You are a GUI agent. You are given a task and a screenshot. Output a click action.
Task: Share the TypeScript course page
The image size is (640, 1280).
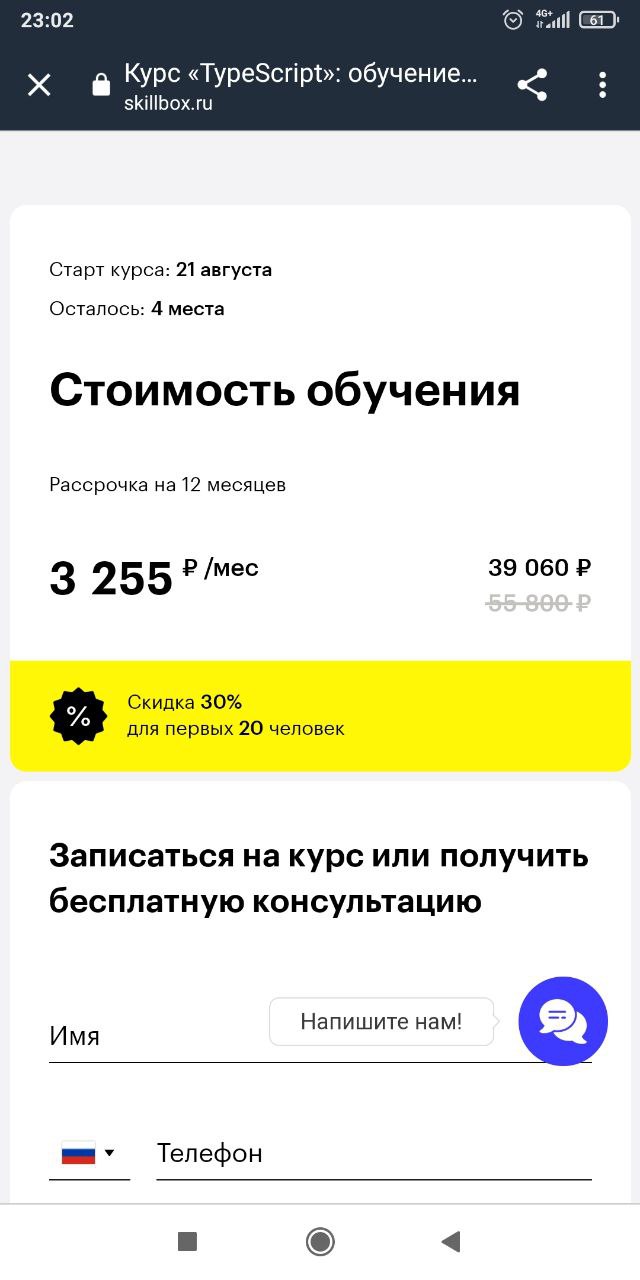532,85
